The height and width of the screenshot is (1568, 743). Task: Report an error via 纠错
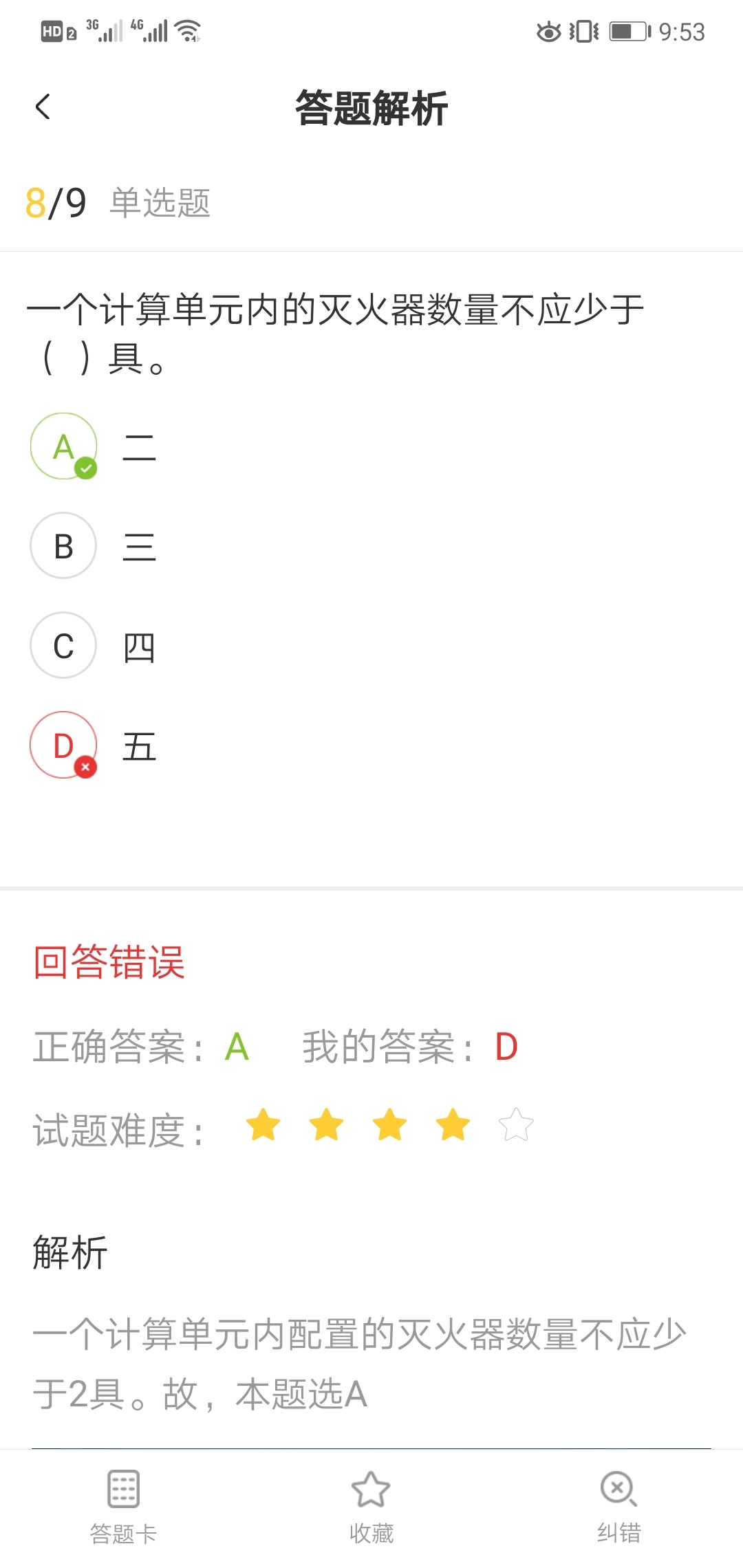618,1506
